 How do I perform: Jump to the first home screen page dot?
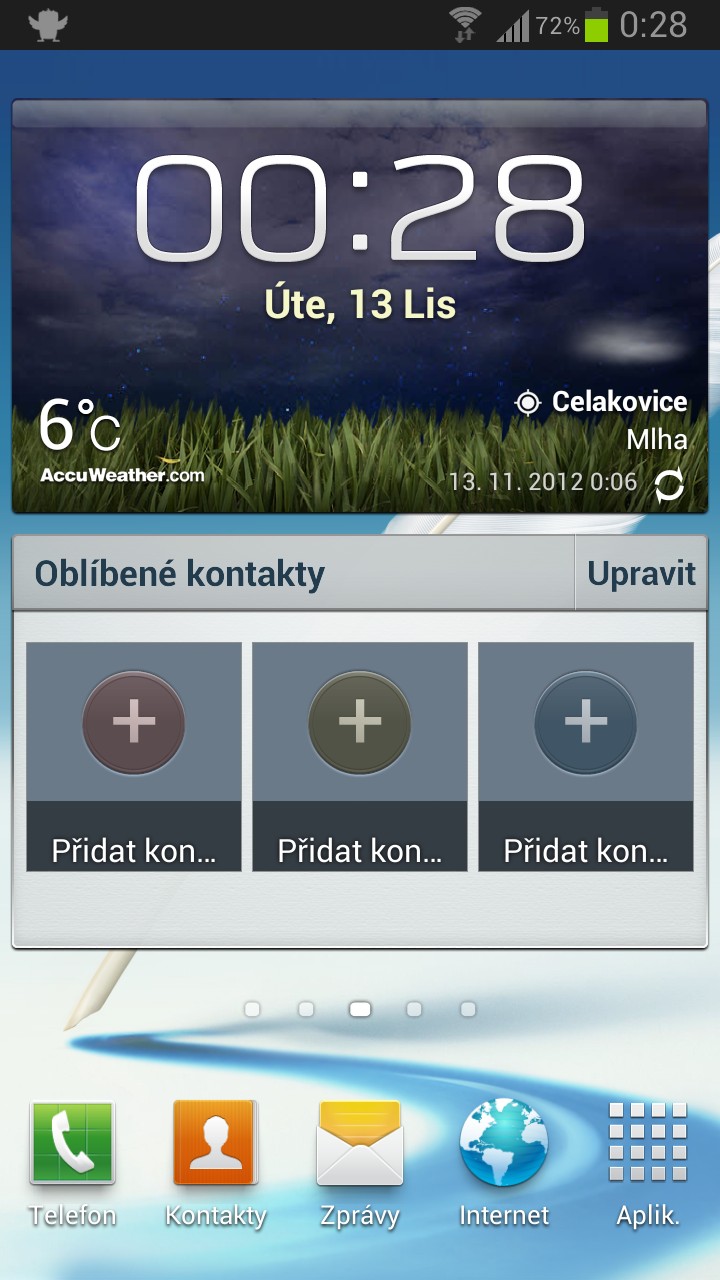pyautogui.click(x=252, y=1010)
